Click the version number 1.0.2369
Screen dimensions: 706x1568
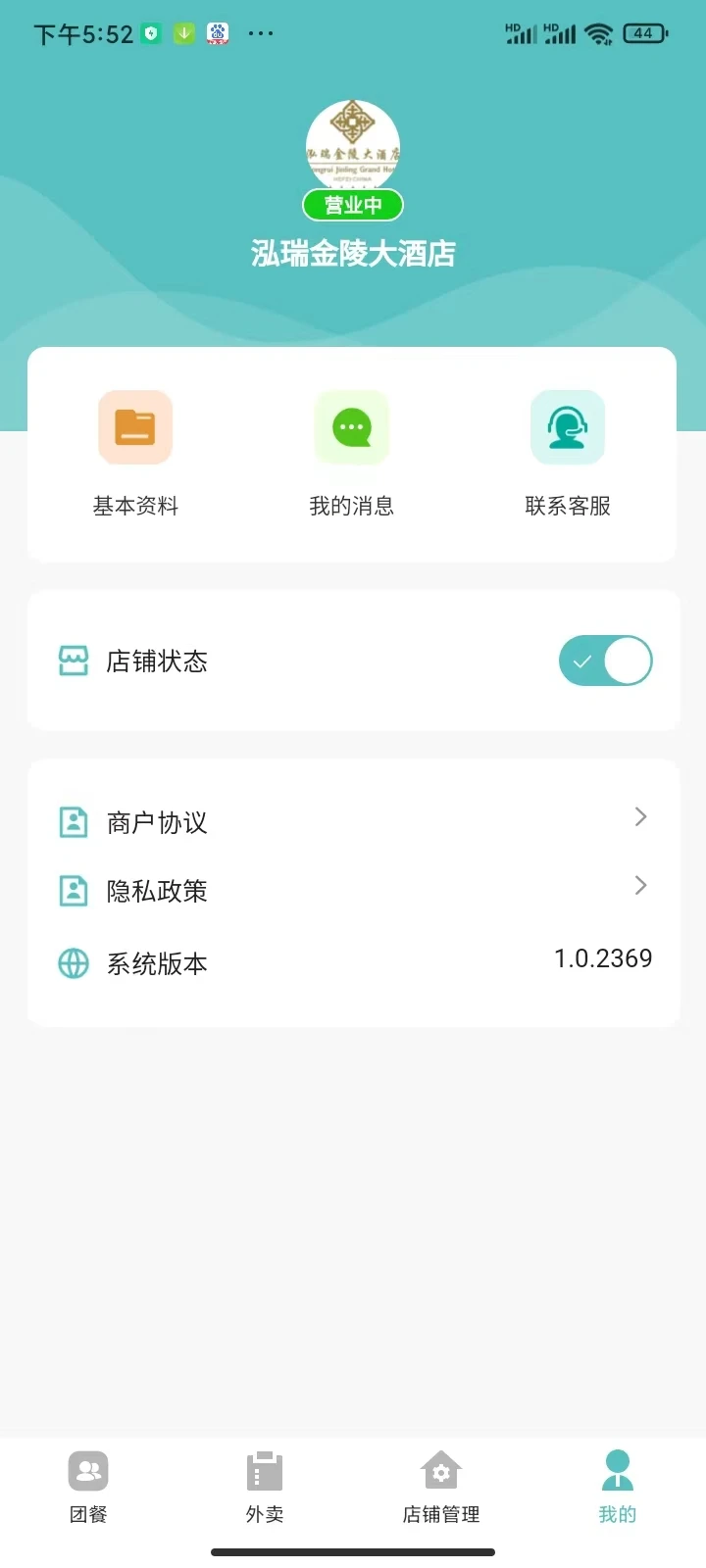(604, 957)
